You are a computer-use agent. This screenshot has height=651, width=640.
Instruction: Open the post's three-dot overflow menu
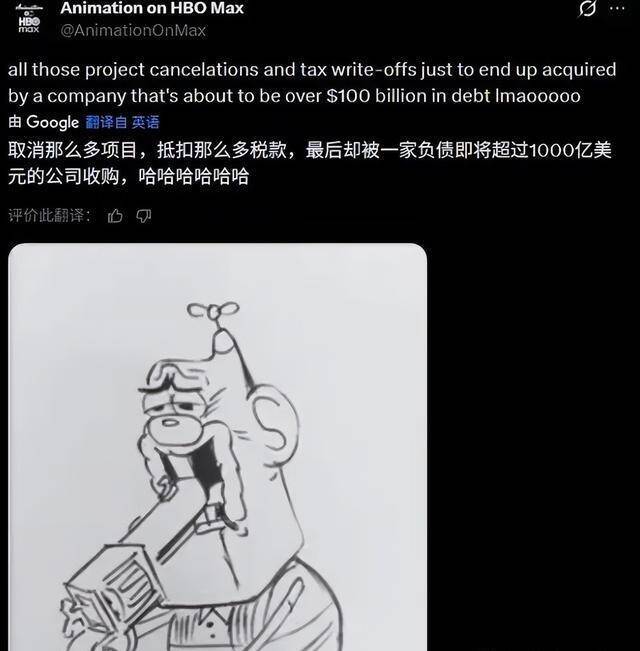(x=617, y=8)
